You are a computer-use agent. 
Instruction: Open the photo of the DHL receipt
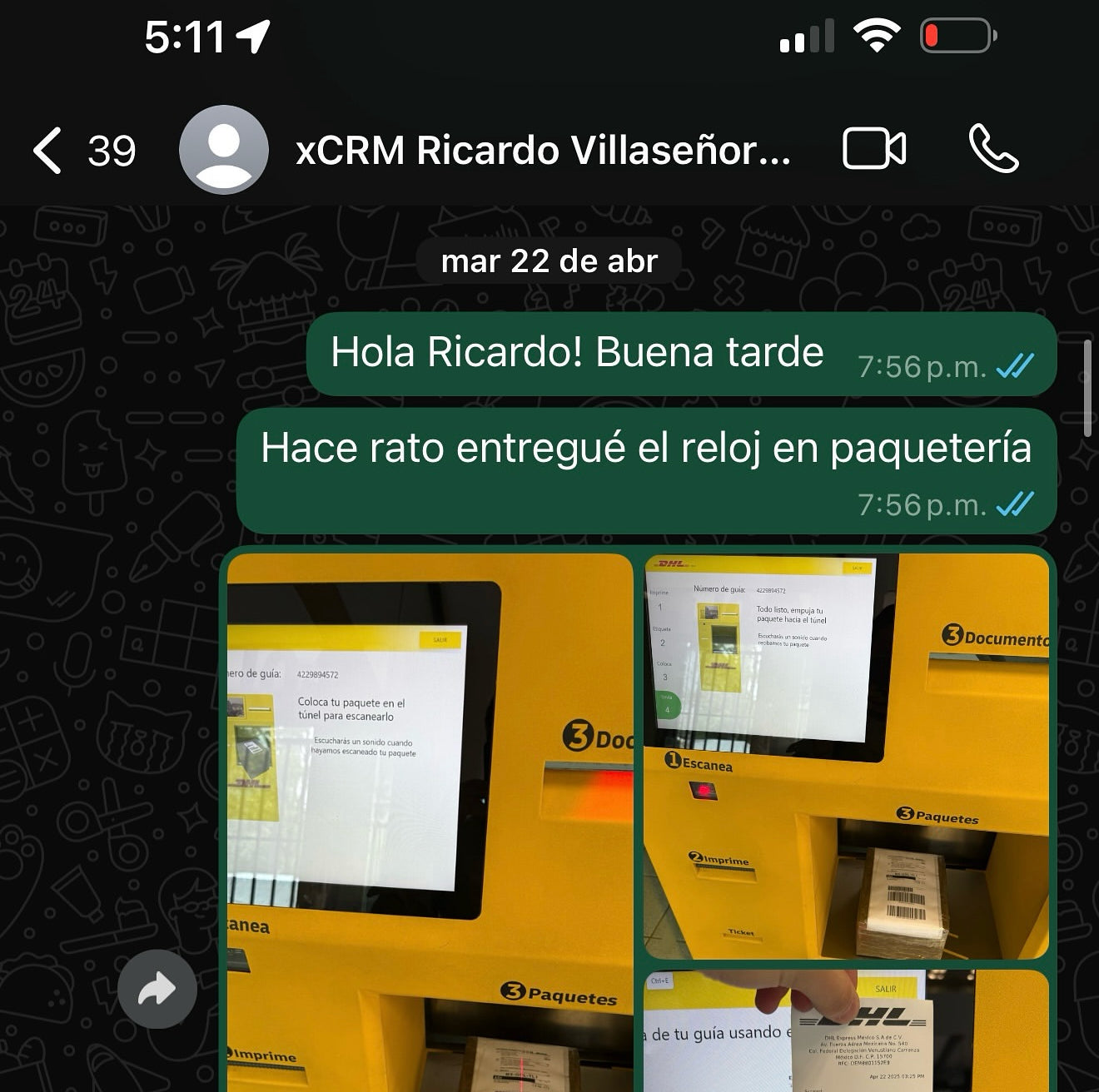pos(846,1032)
